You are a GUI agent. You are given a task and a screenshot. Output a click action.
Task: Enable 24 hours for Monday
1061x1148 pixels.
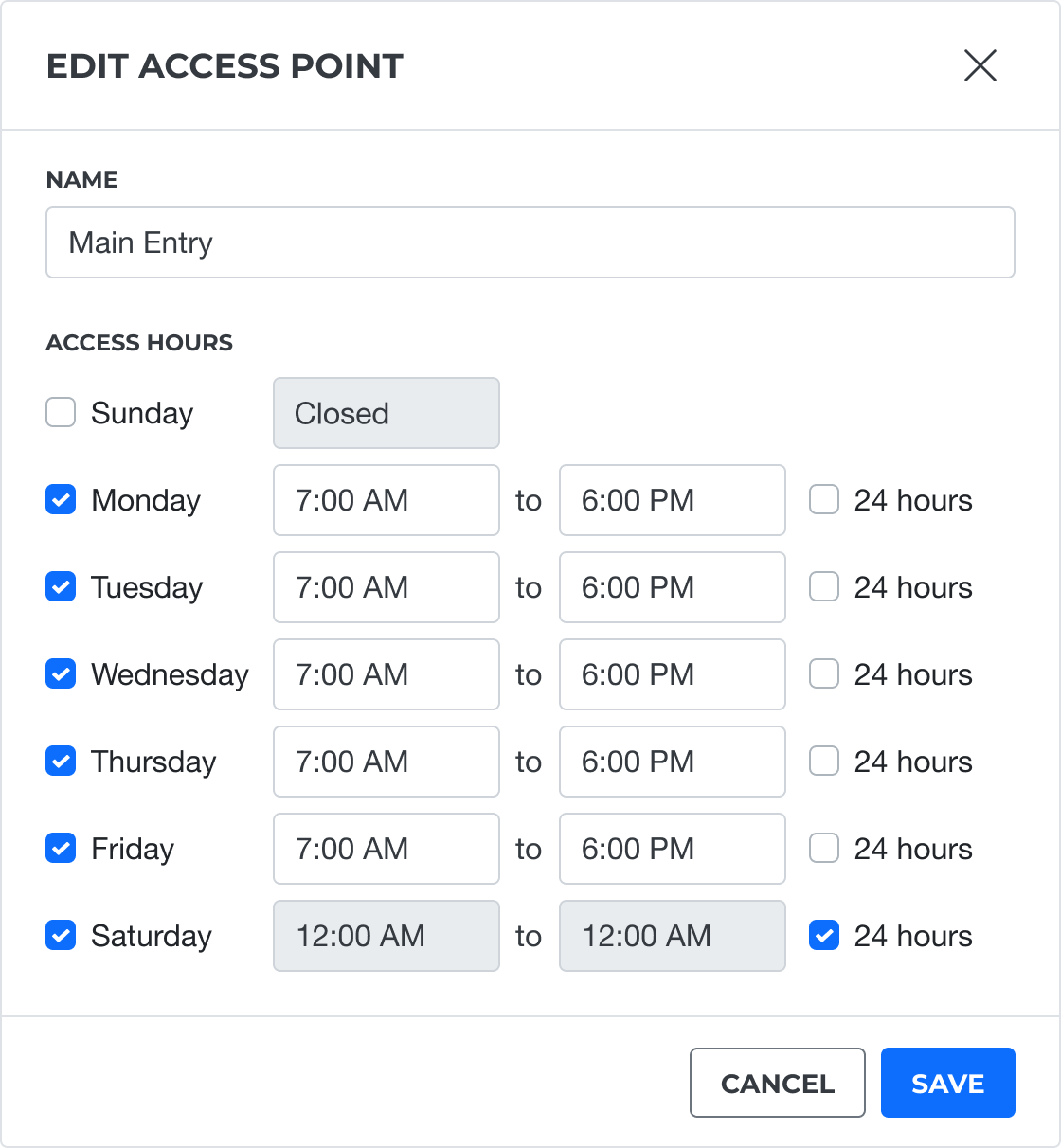coord(824,500)
